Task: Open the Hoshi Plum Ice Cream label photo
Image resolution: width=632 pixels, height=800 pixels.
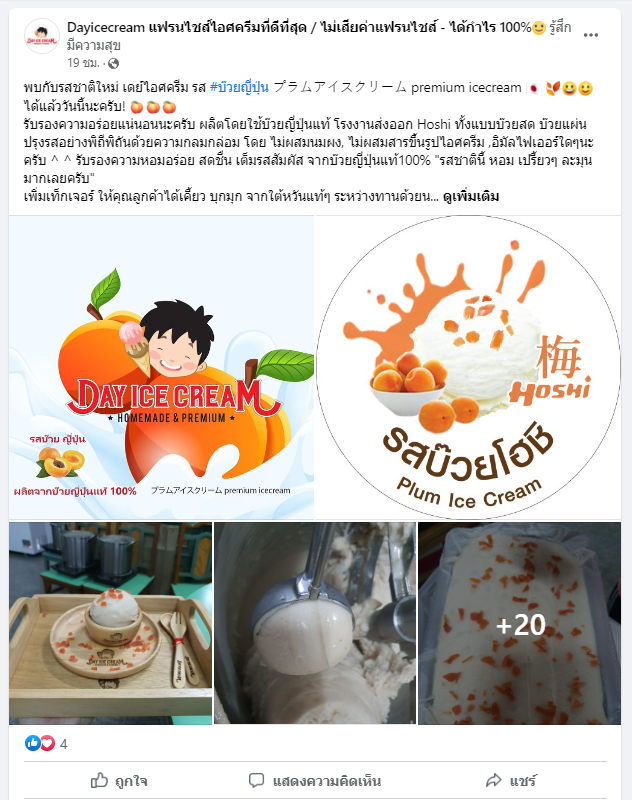Action: pyautogui.click(x=468, y=367)
